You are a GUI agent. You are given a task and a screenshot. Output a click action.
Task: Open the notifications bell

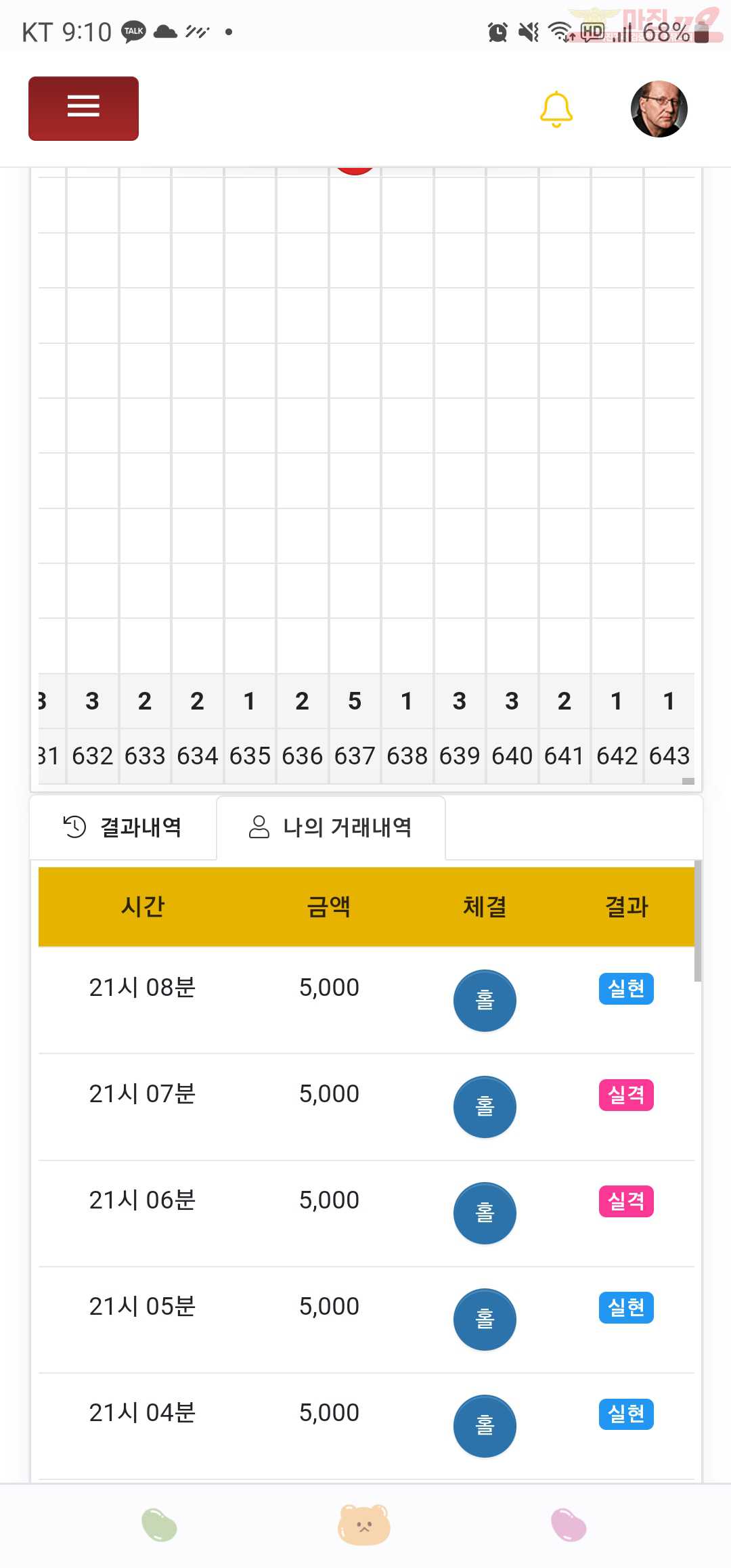pyautogui.click(x=556, y=109)
